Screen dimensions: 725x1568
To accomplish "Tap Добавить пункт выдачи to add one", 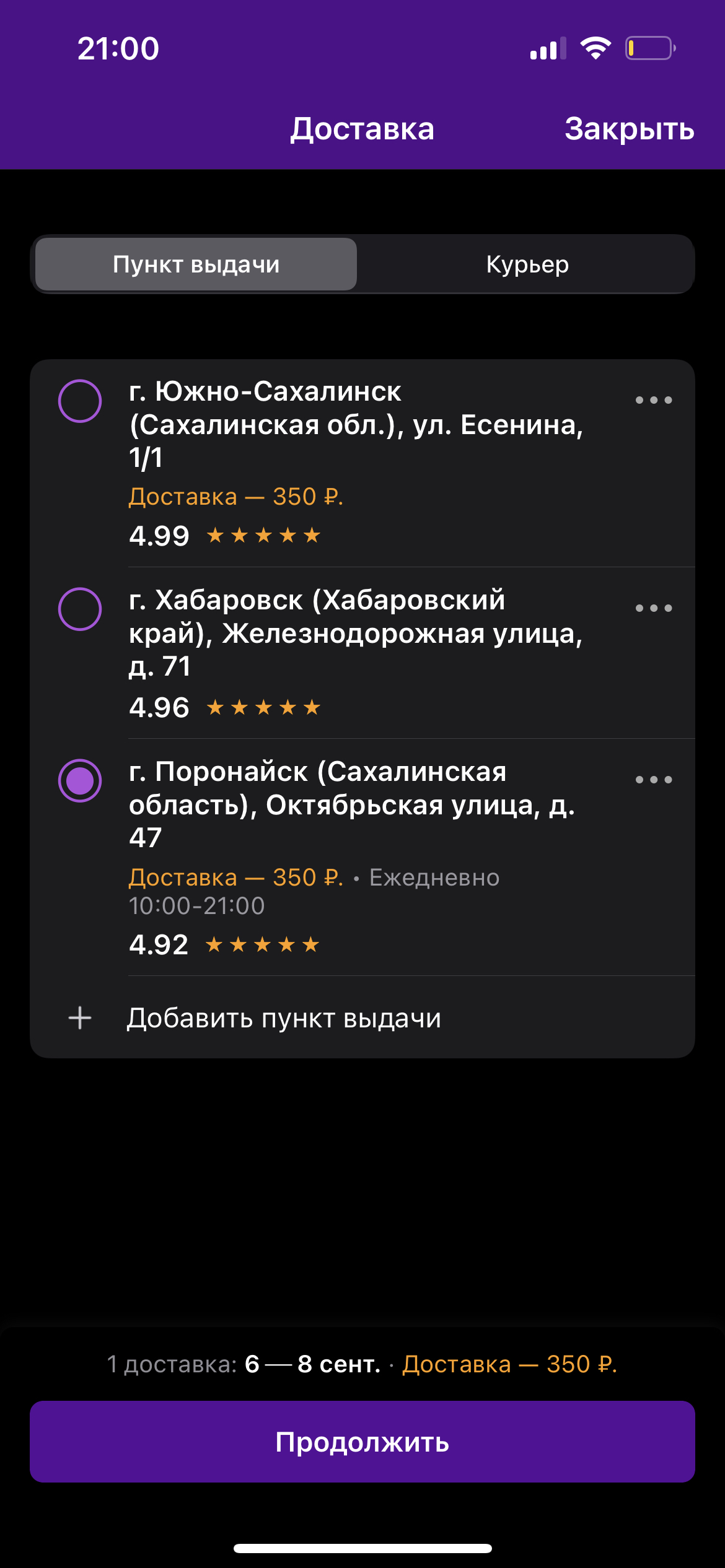I will (284, 1018).
